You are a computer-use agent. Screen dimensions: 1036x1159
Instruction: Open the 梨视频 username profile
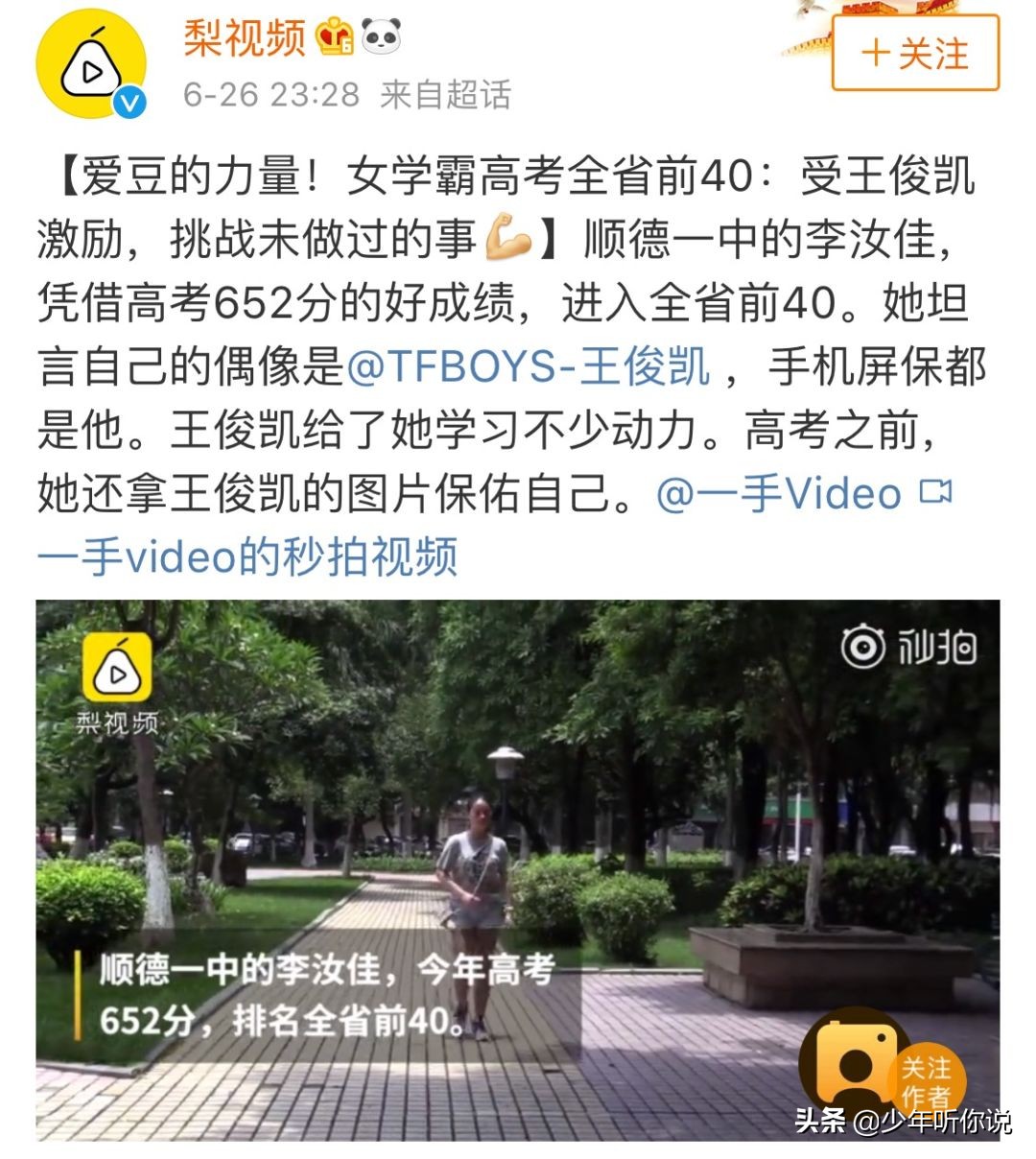tap(245, 36)
